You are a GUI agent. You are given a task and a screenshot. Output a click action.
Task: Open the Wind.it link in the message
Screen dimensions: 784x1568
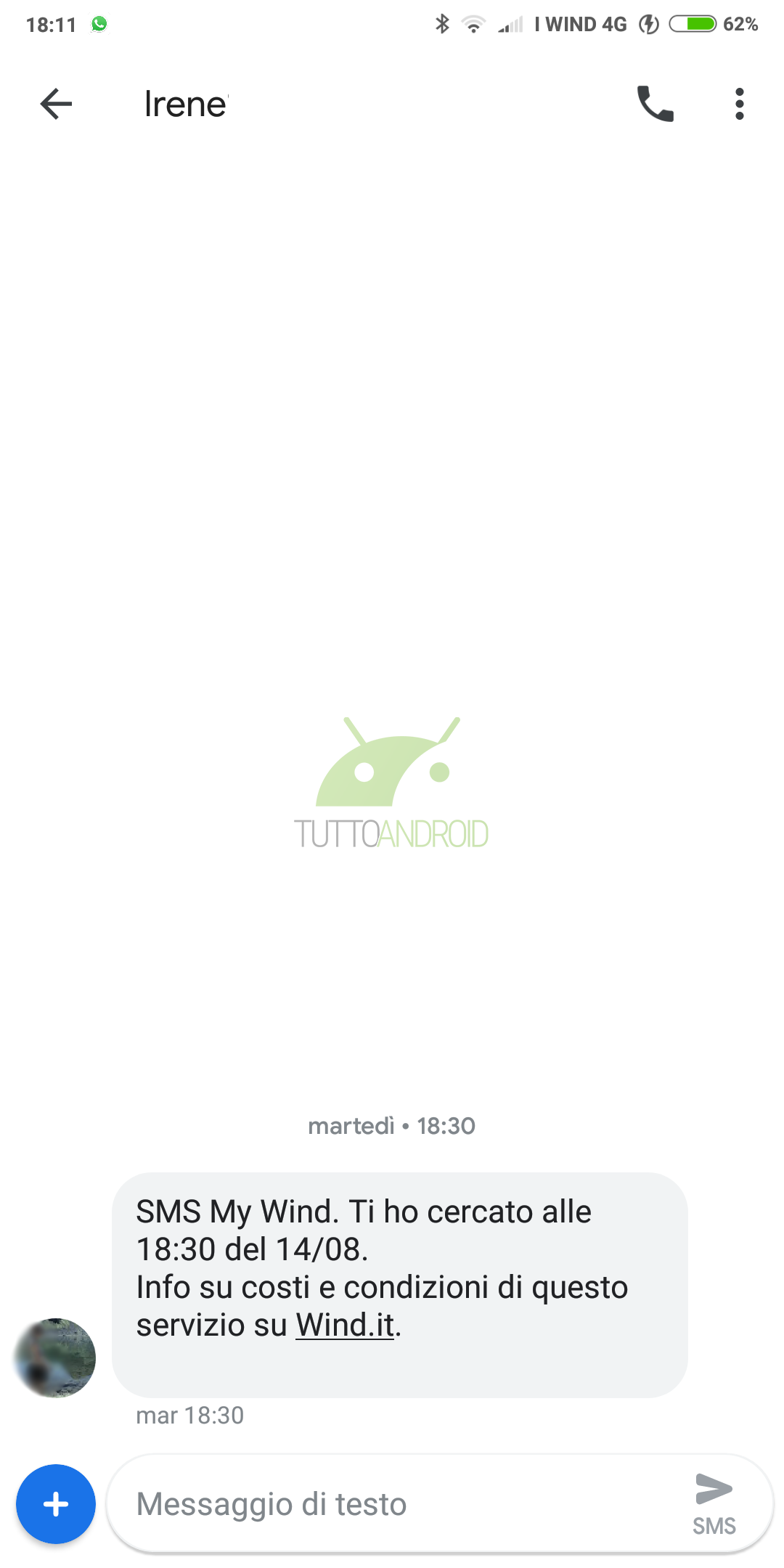pos(345,1325)
